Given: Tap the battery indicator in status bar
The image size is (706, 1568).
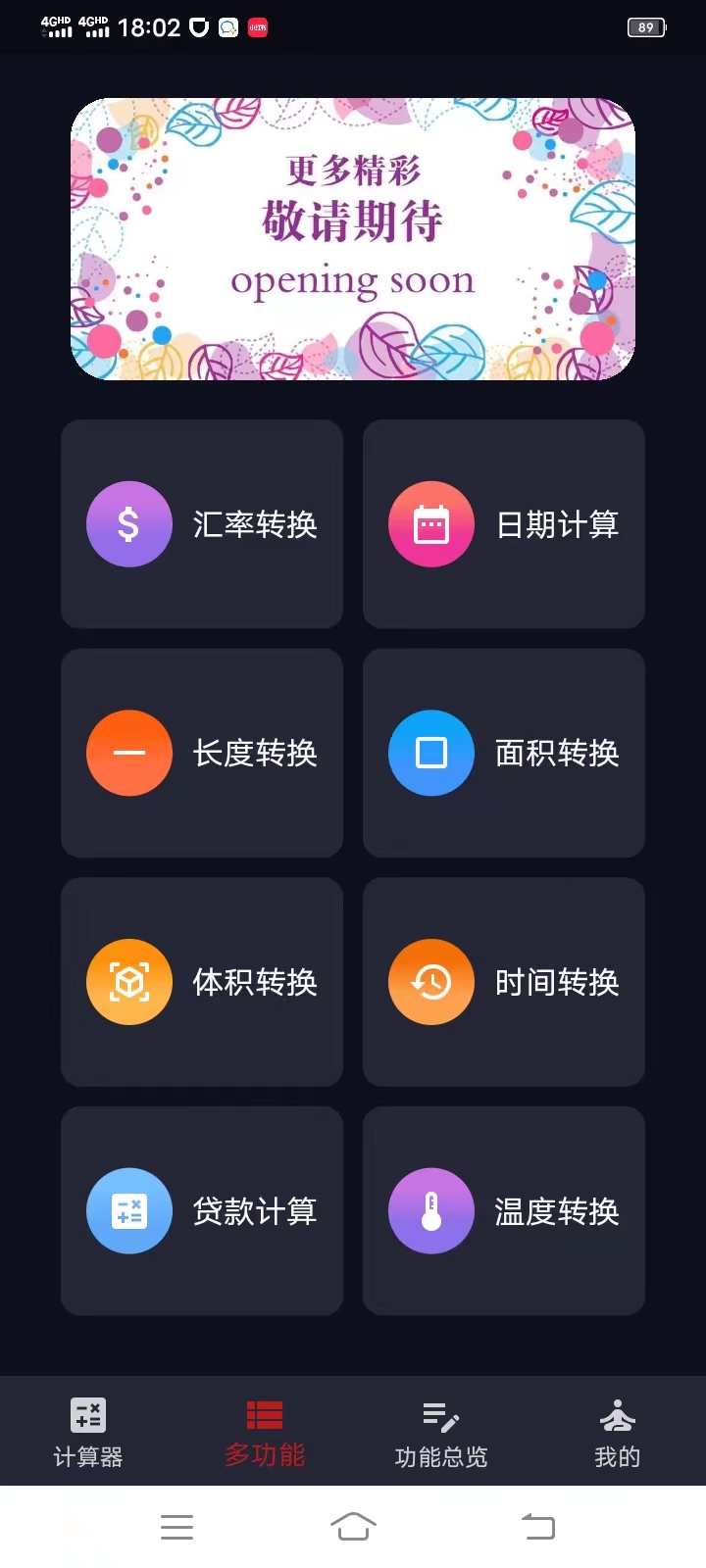Looking at the screenshot, I should 644,27.
